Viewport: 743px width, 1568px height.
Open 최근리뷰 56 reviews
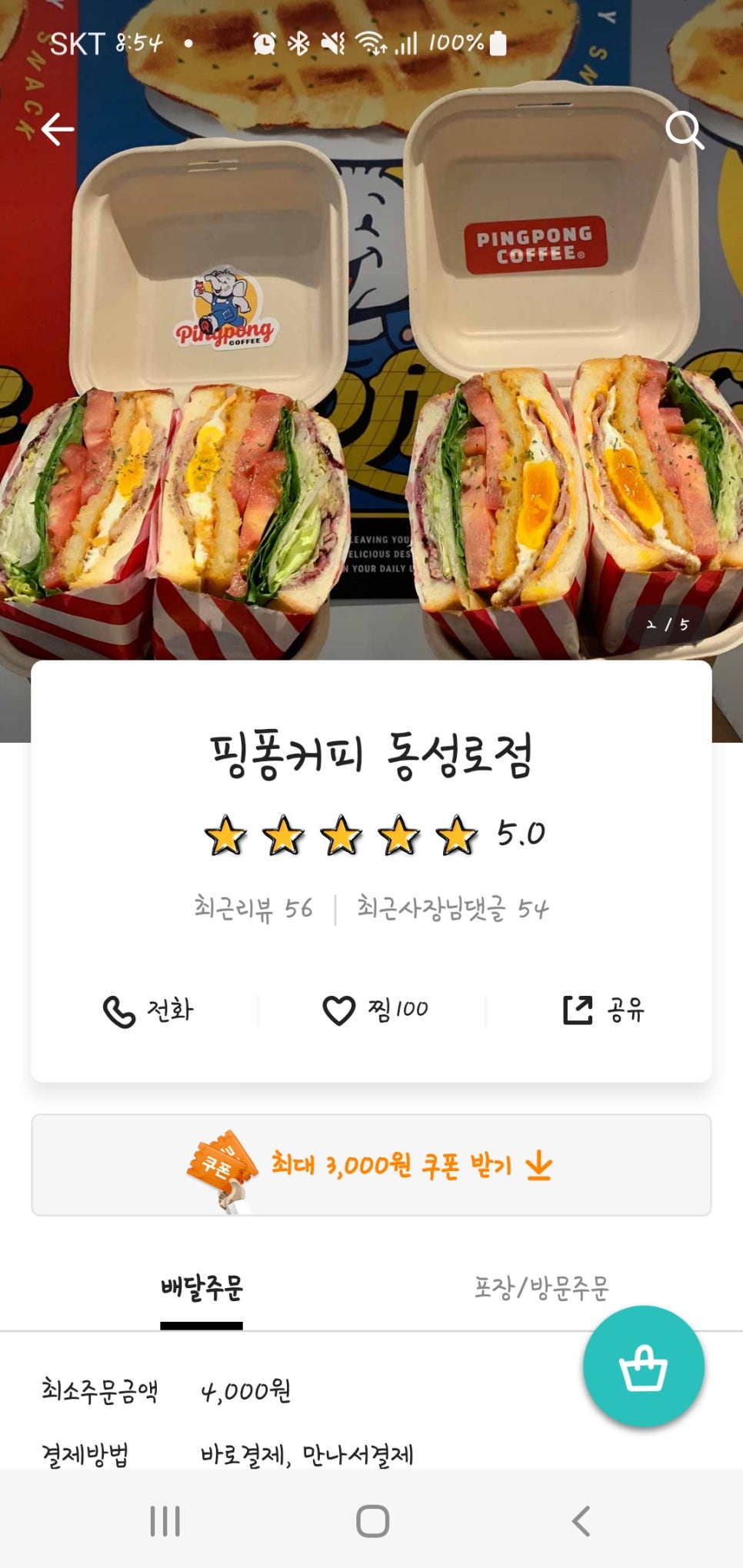click(x=253, y=908)
